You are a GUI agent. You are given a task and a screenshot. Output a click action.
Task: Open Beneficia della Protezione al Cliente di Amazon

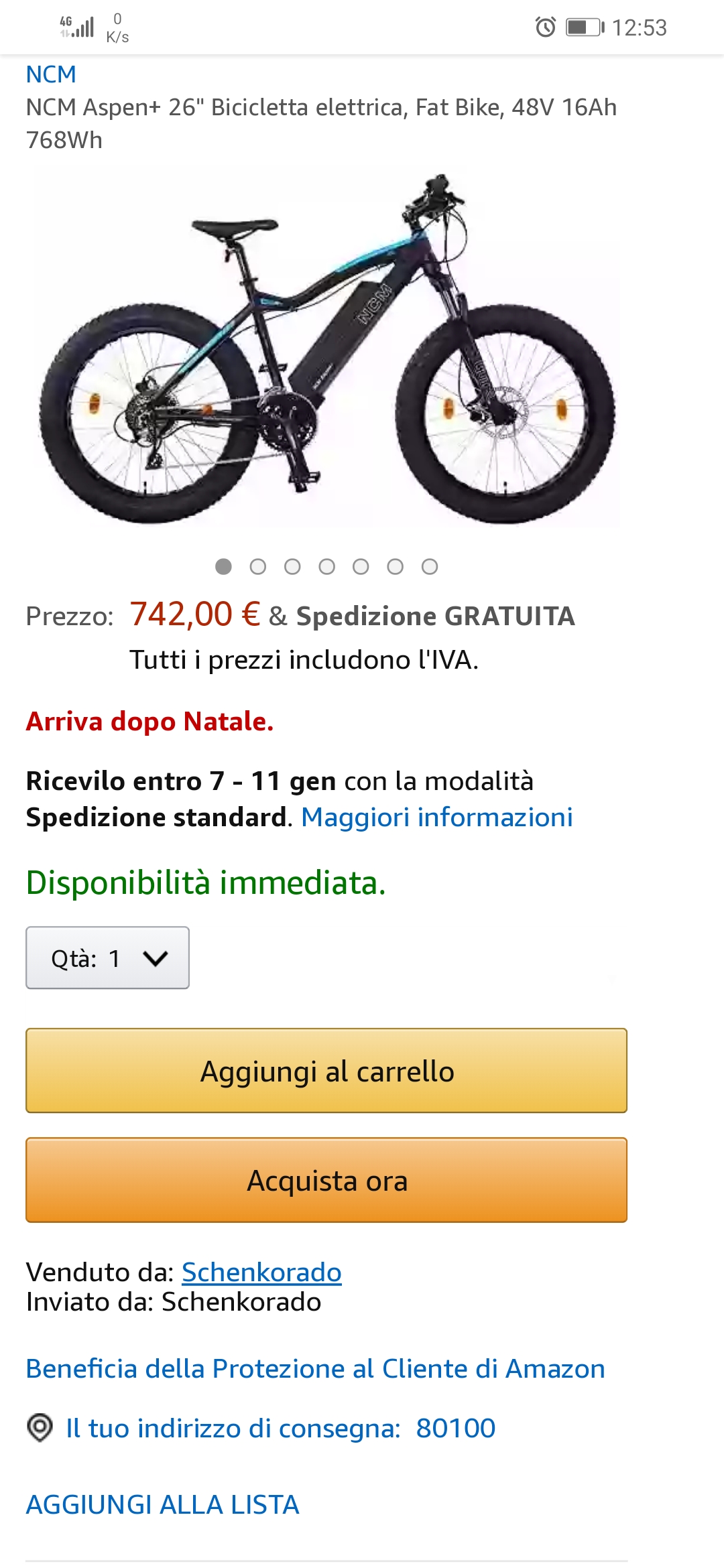(315, 1368)
